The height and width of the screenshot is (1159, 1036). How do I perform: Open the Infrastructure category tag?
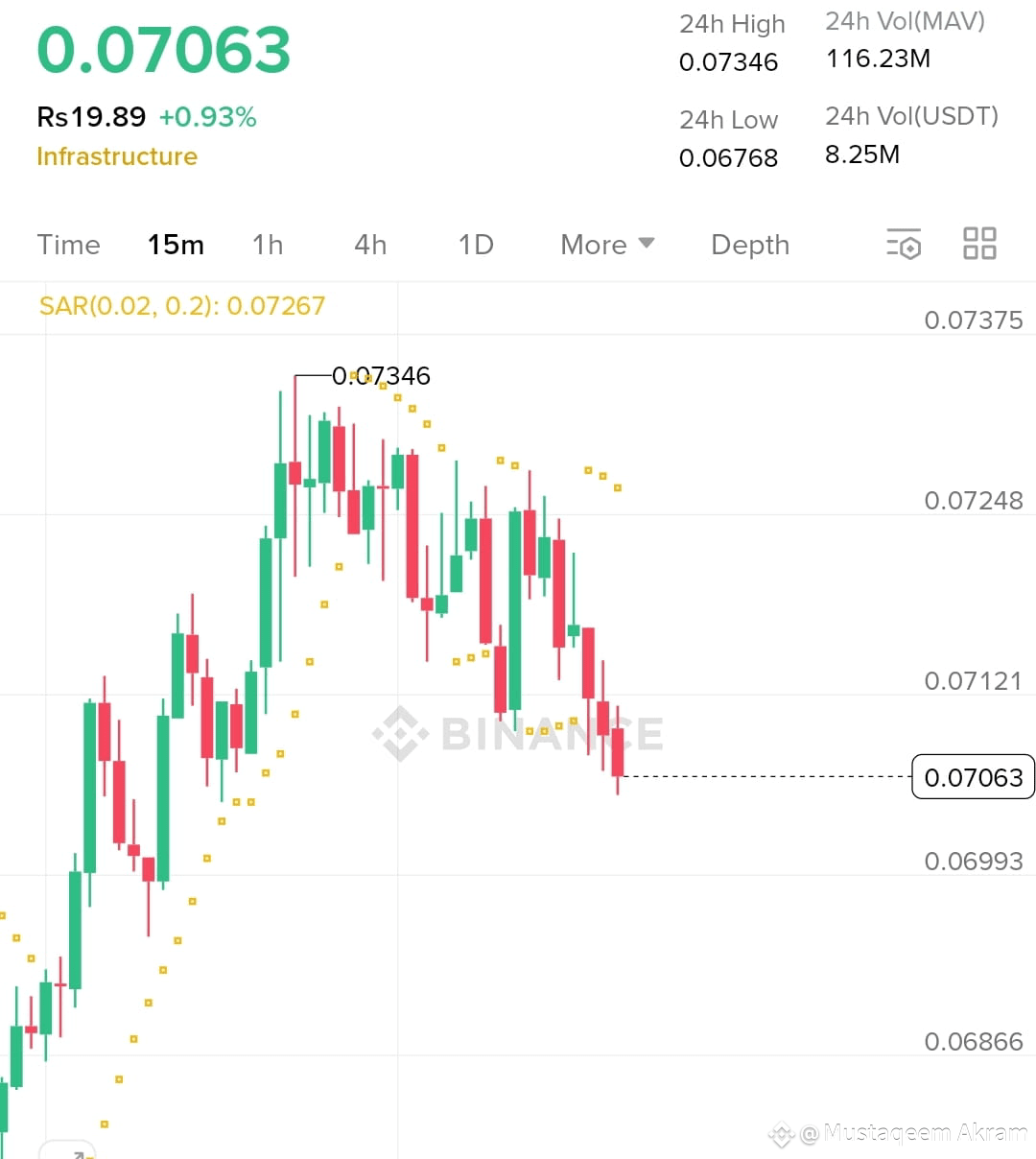(117, 156)
